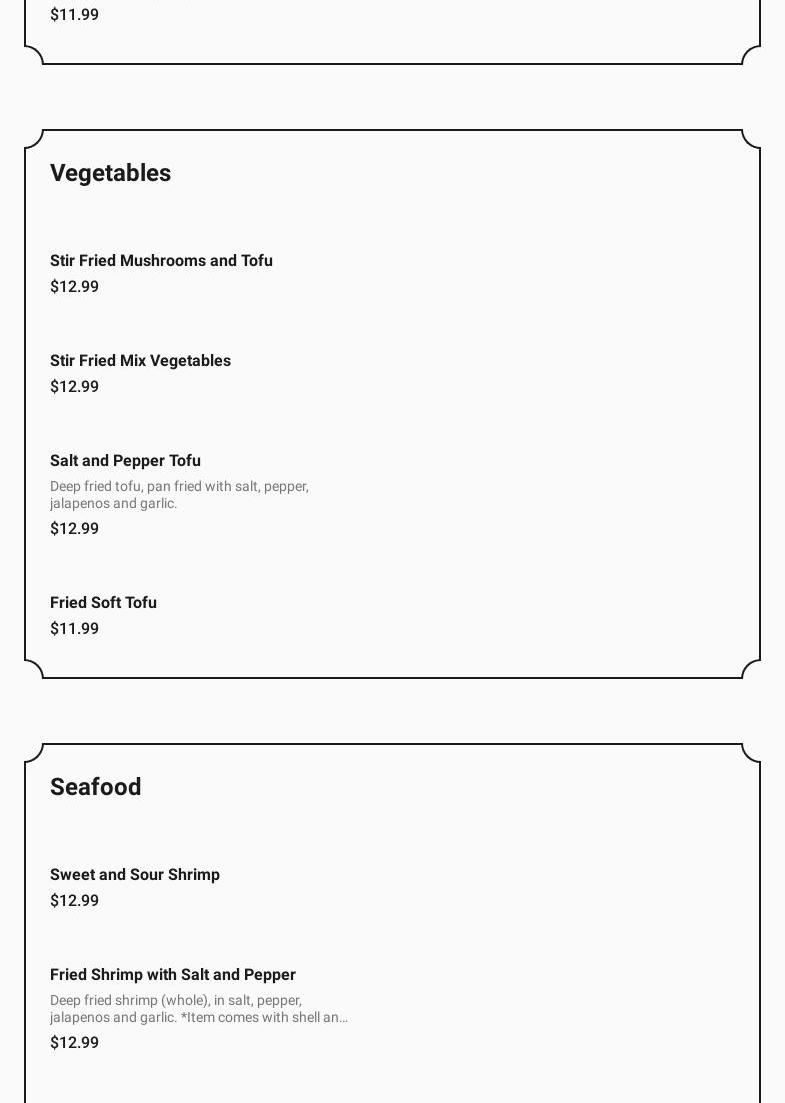Choose Fried Soft Tofu
The image size is (785, 1103).
(x=103, y=603)
